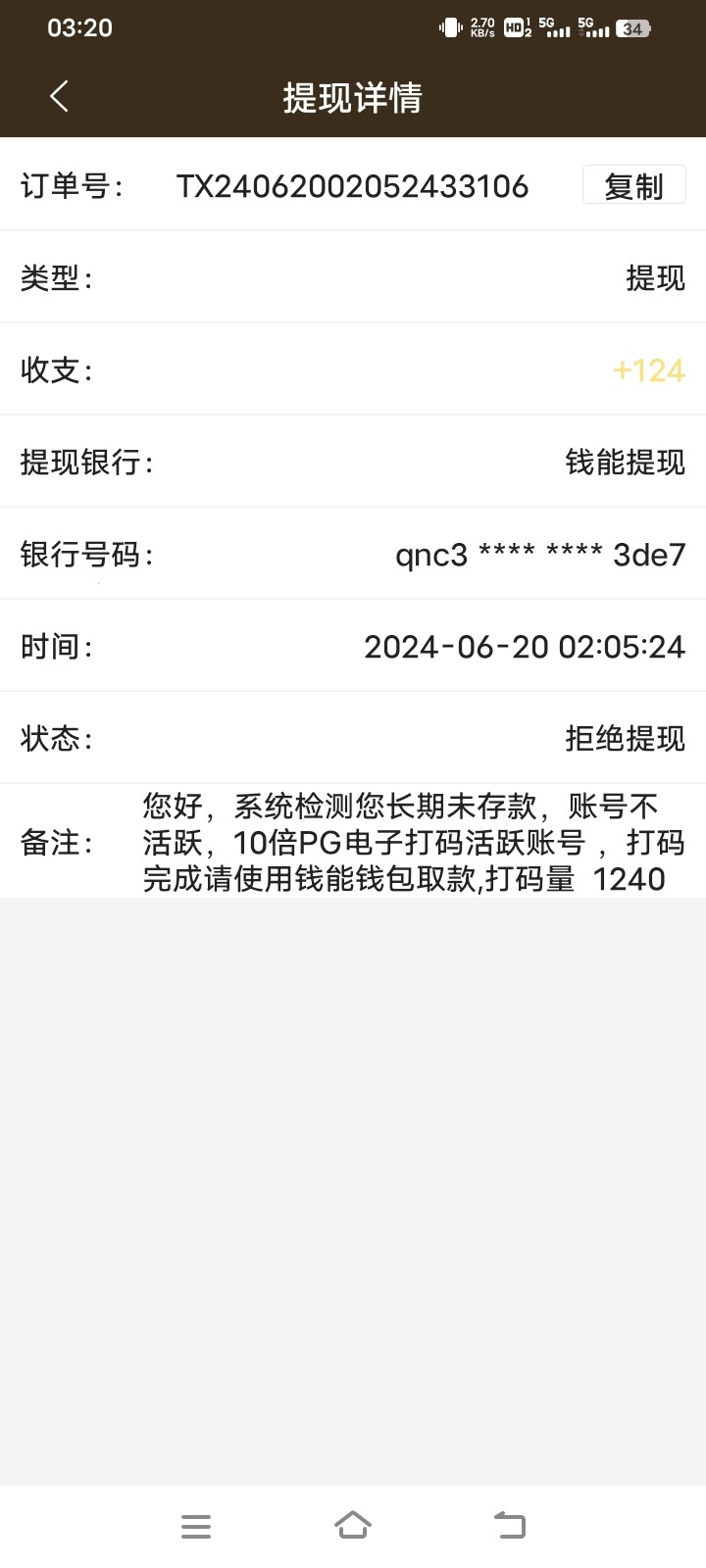Tap the battery indicator showing 34

tap(632, 28)
